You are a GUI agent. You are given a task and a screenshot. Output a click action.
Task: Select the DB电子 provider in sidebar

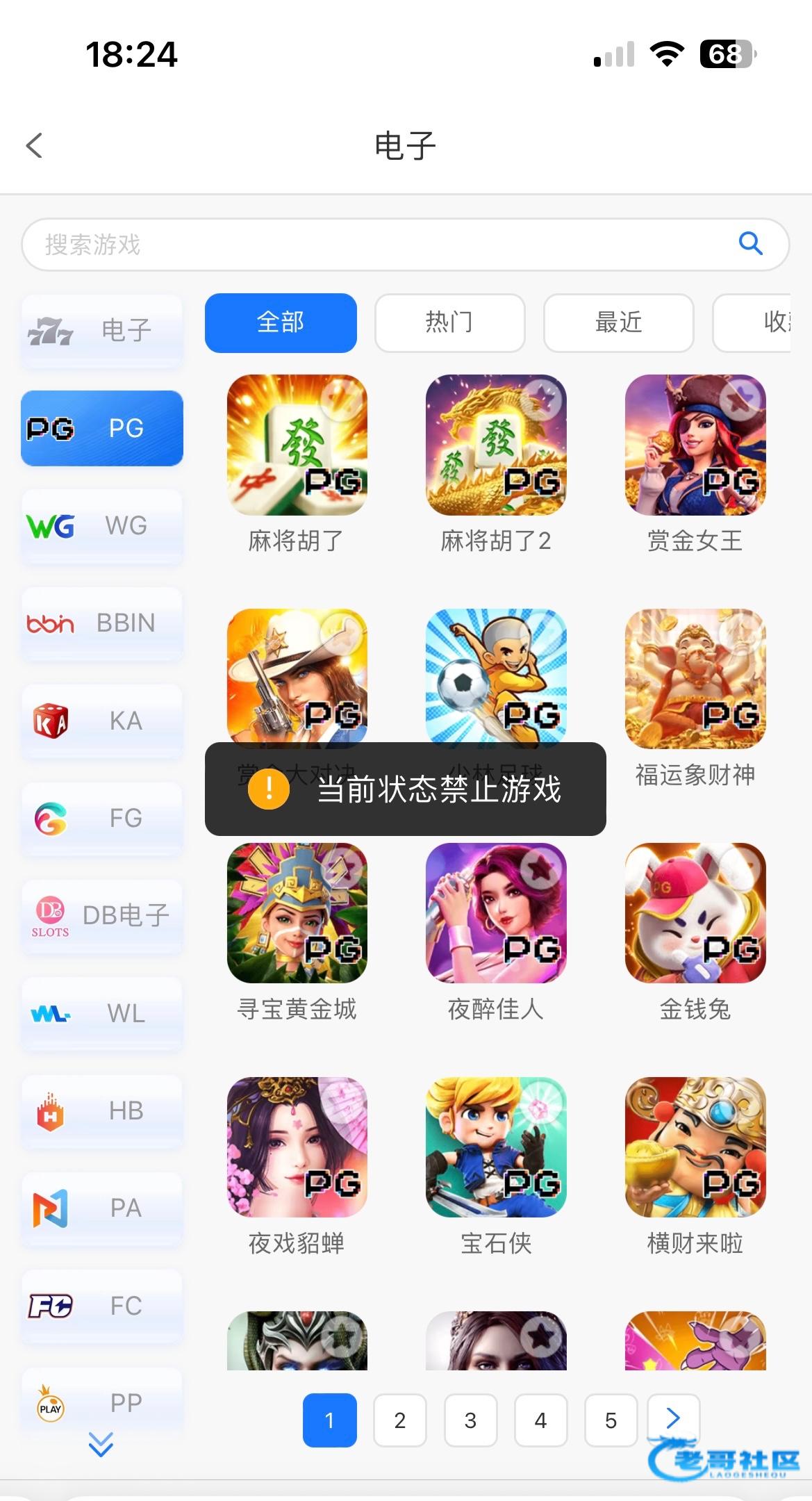tap(102, 916)
